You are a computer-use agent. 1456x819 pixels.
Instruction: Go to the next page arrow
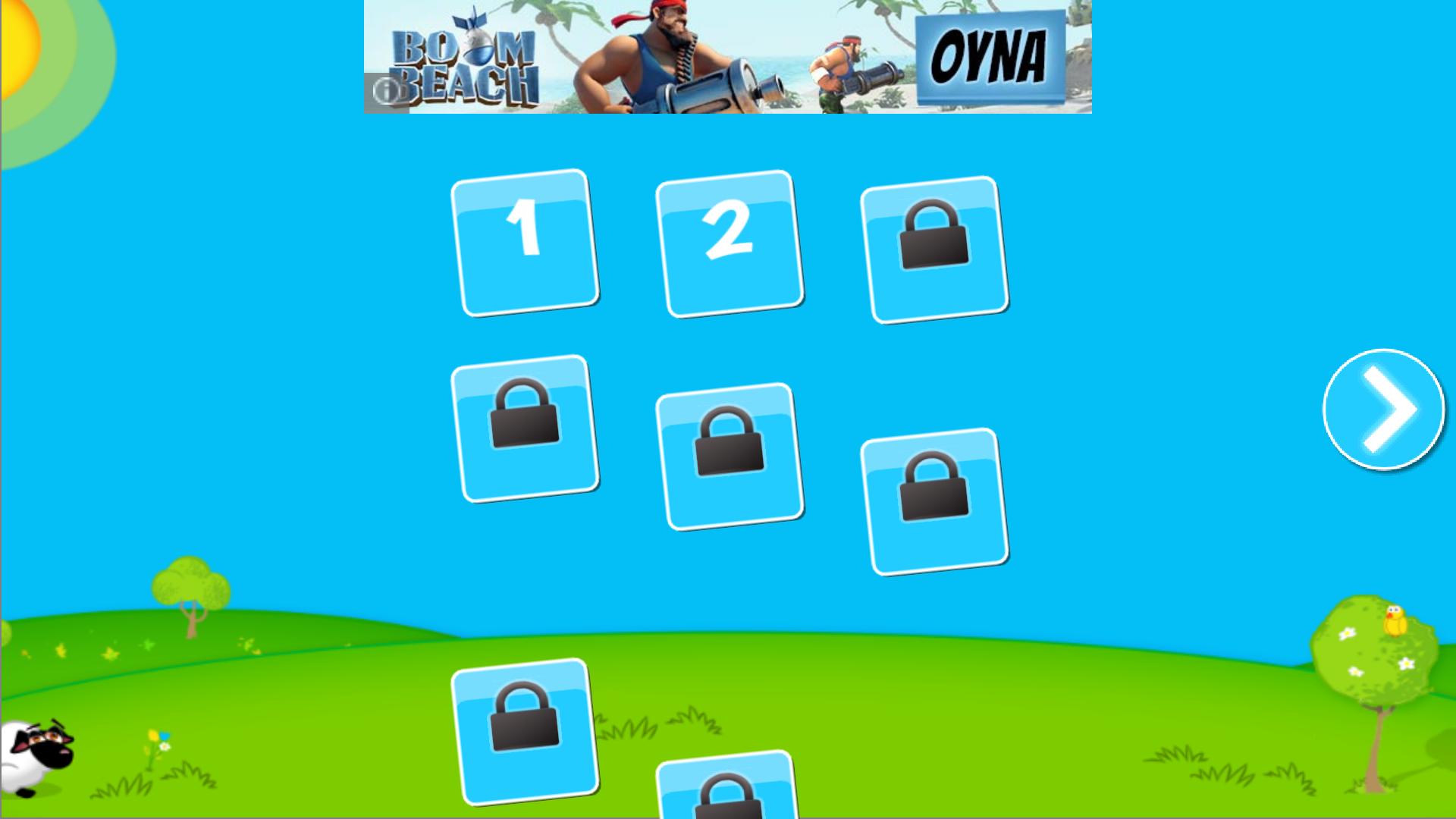point(1384,409)
